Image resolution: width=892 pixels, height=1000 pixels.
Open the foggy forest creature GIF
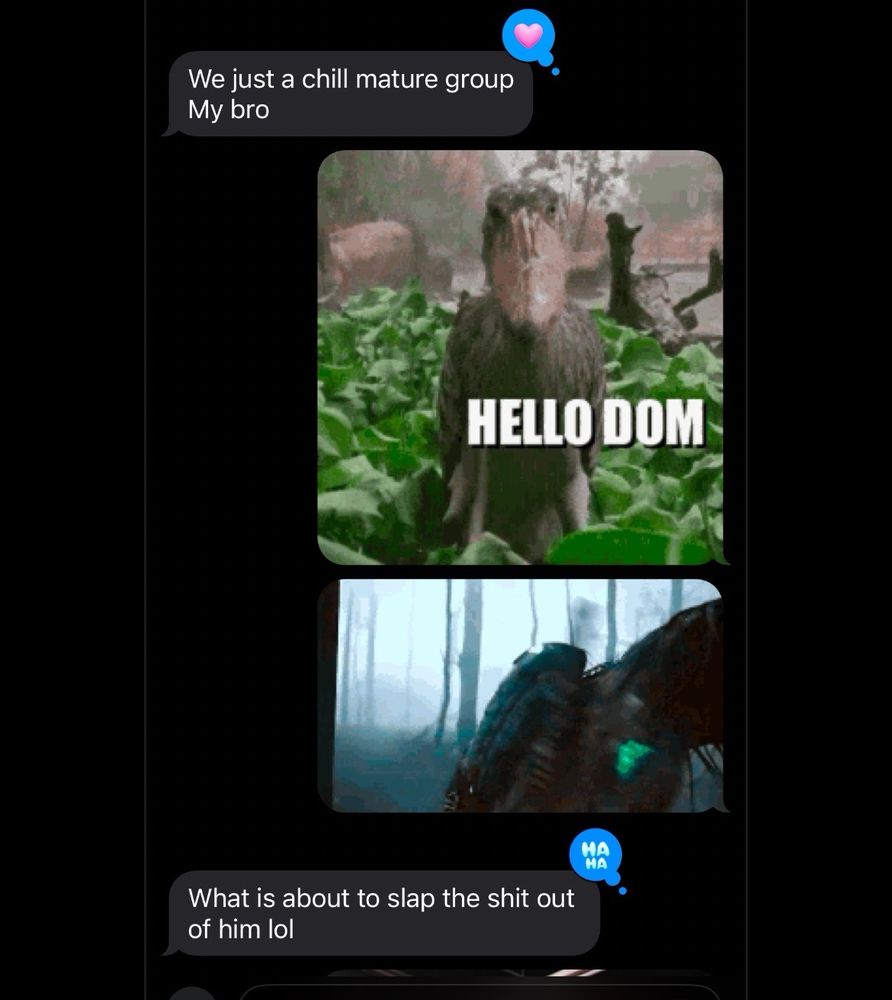pyautogui.click(x=520, y=695)
